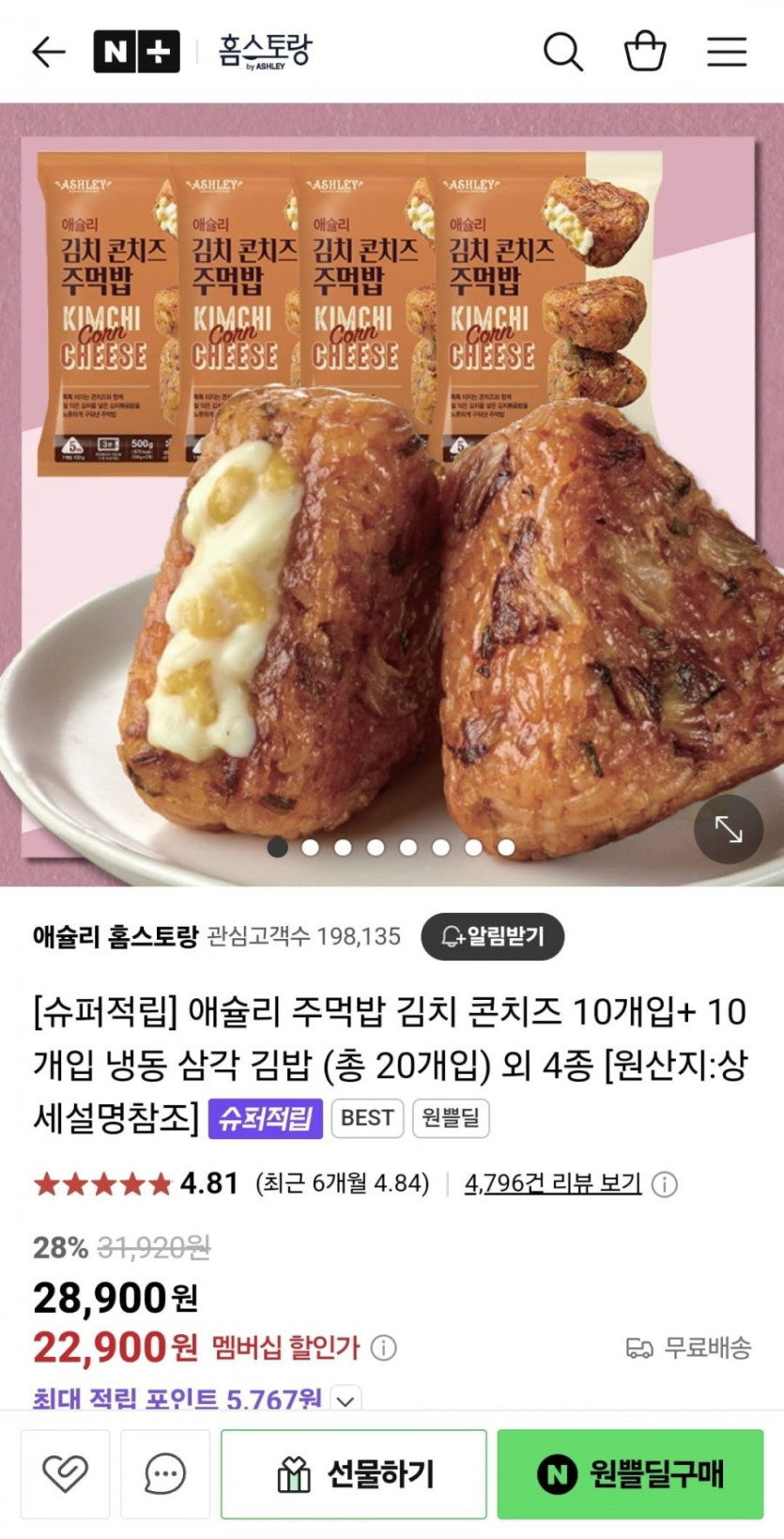This screenshot has height=1539, width=784.
Task: View the 4,796건 리뷰 보기 link
Action: pos(553,1183)
